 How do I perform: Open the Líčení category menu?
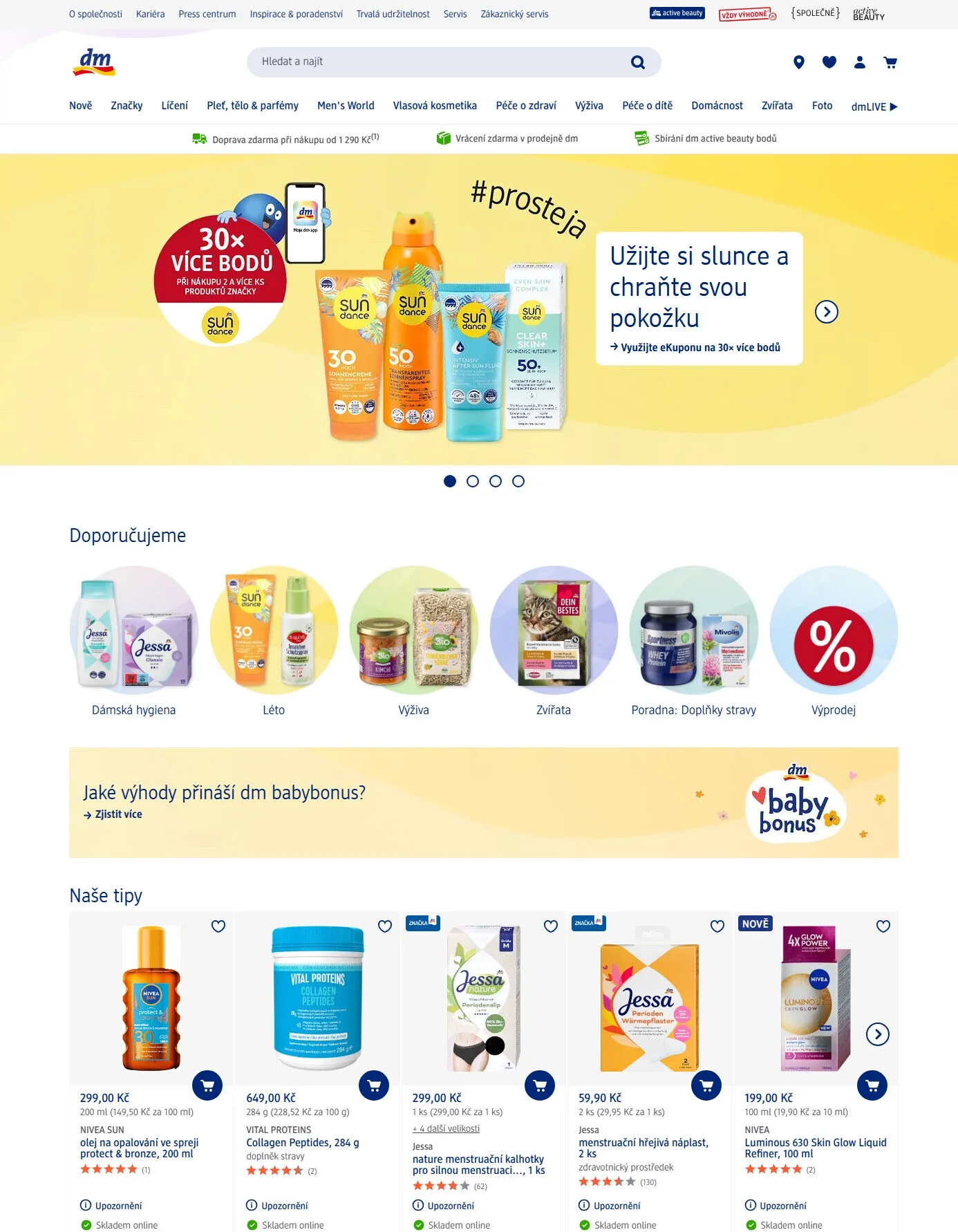pyautogui.click(x=174, y=106)
